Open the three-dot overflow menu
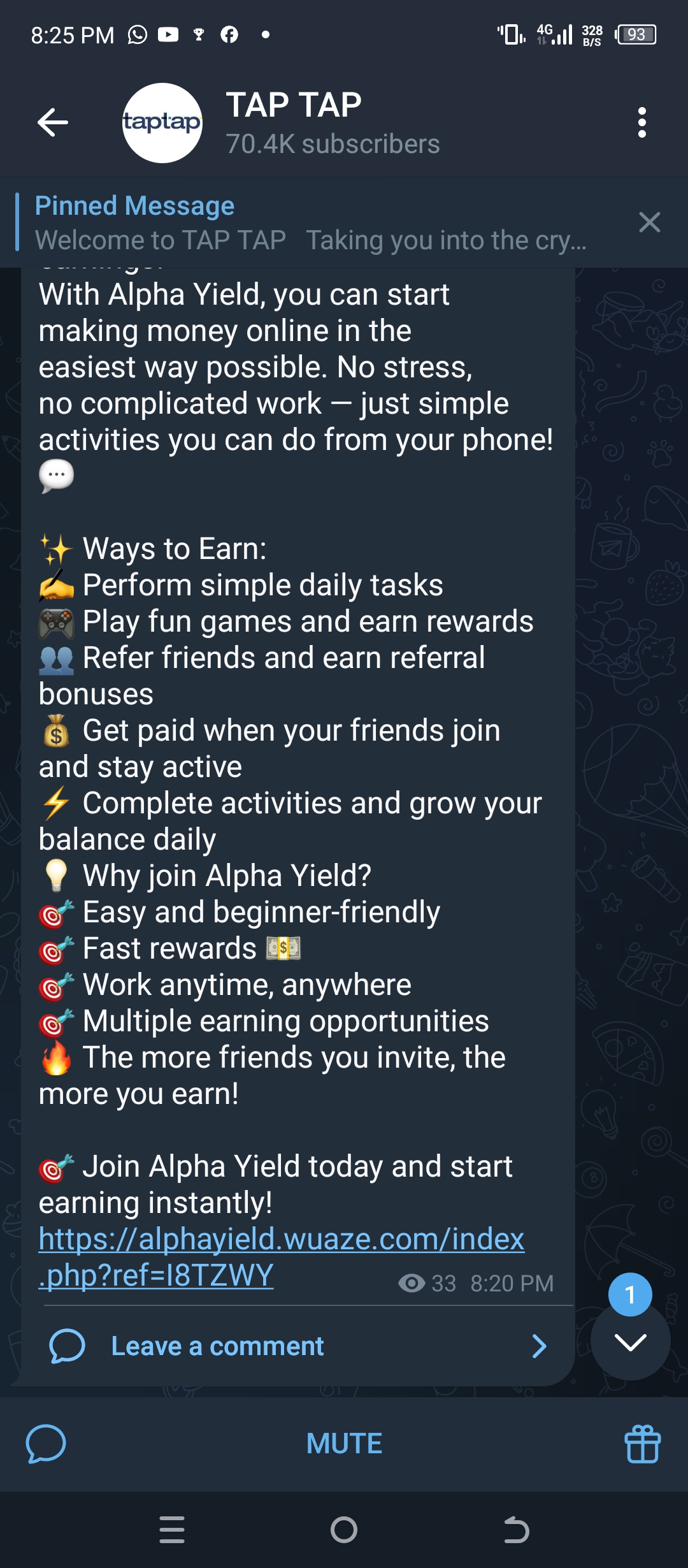Image resolution: width=688 pixels, height=1568 pixels. coord(641,122)
